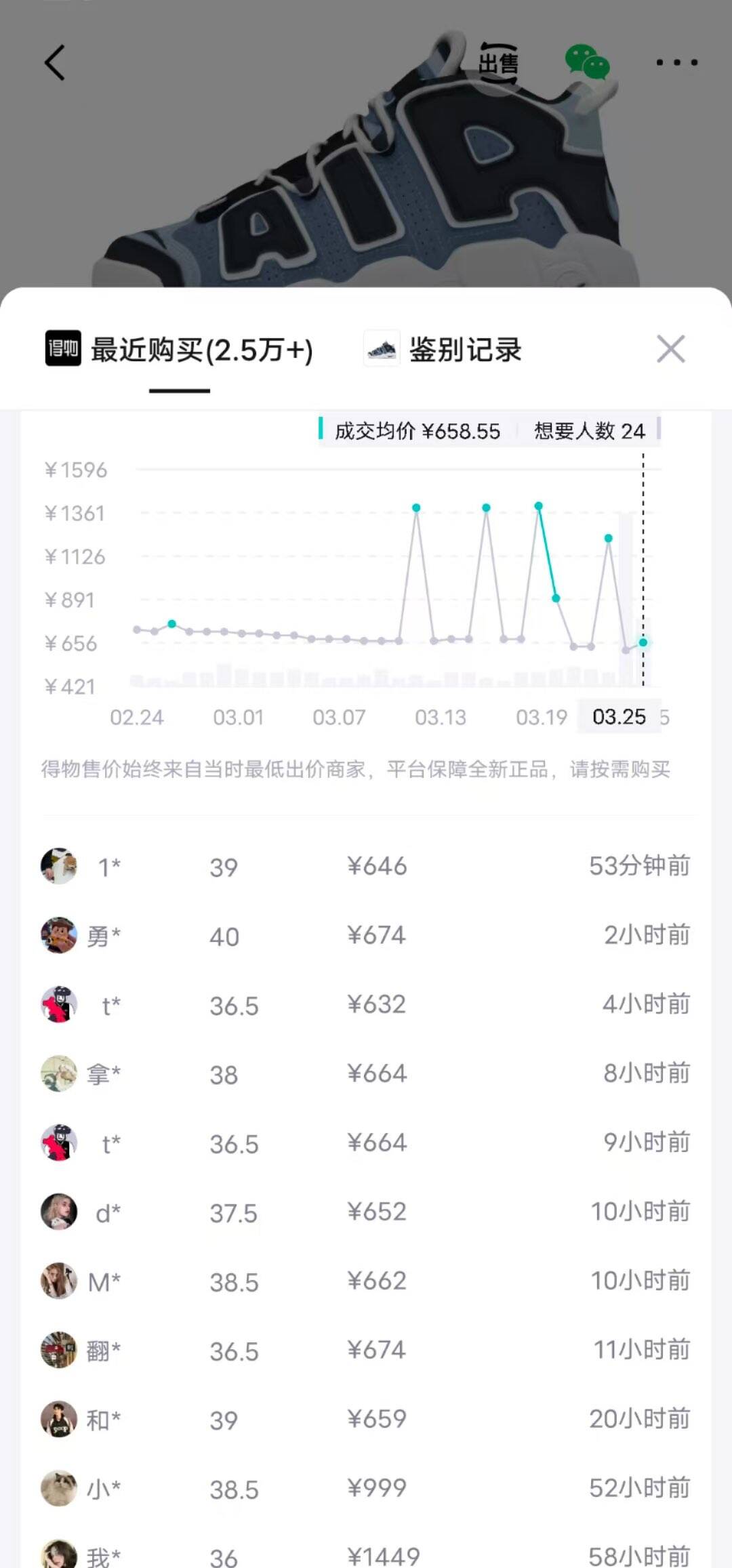732x1568 pixels.
Task: Tap 勇*'s user avatar
Action: (59, 936)
